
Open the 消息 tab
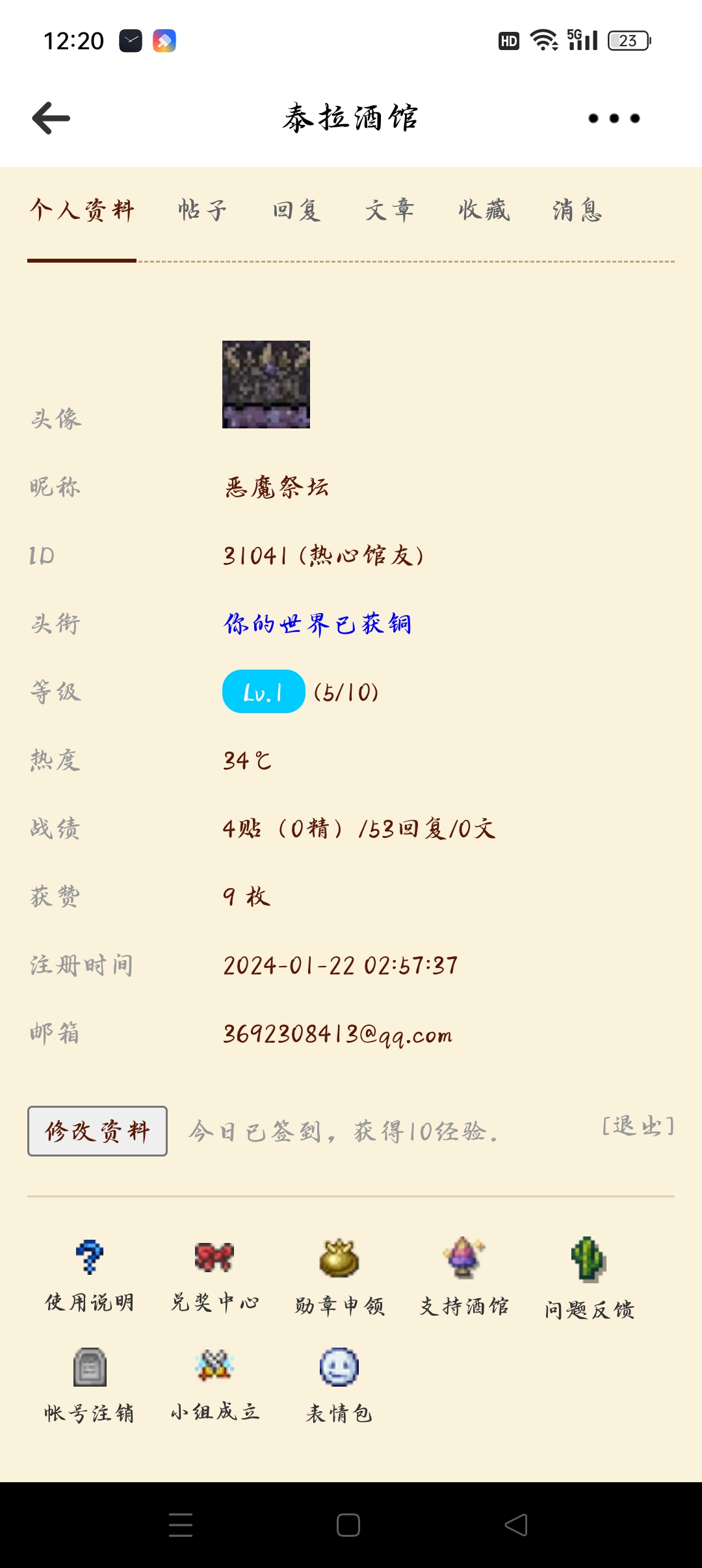pos(578,211)
